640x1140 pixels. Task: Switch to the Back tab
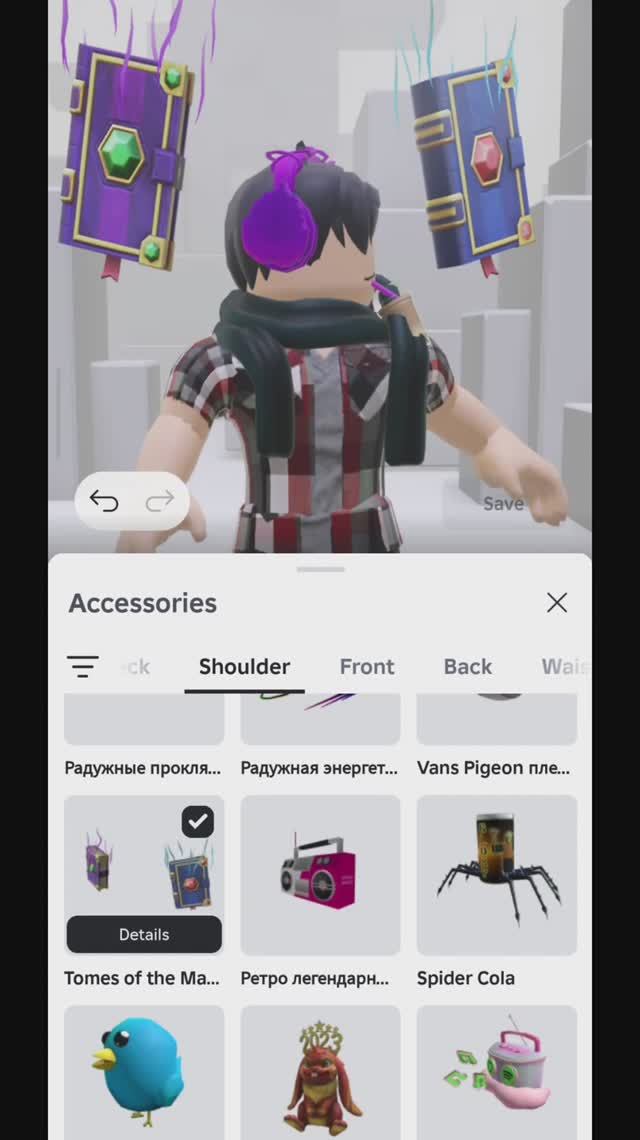(x=467, y=666)
